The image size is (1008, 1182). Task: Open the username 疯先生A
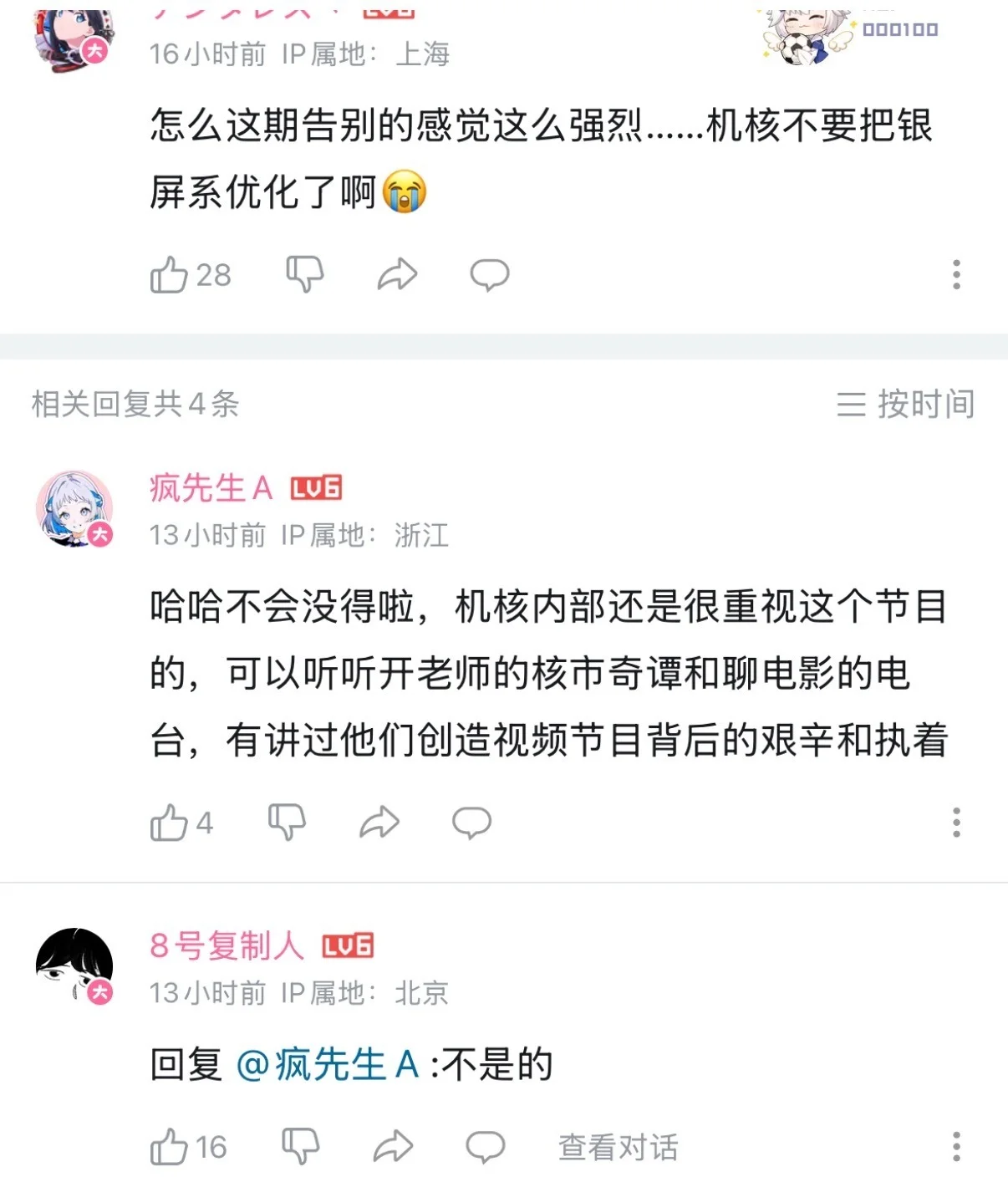coord(211,488)
